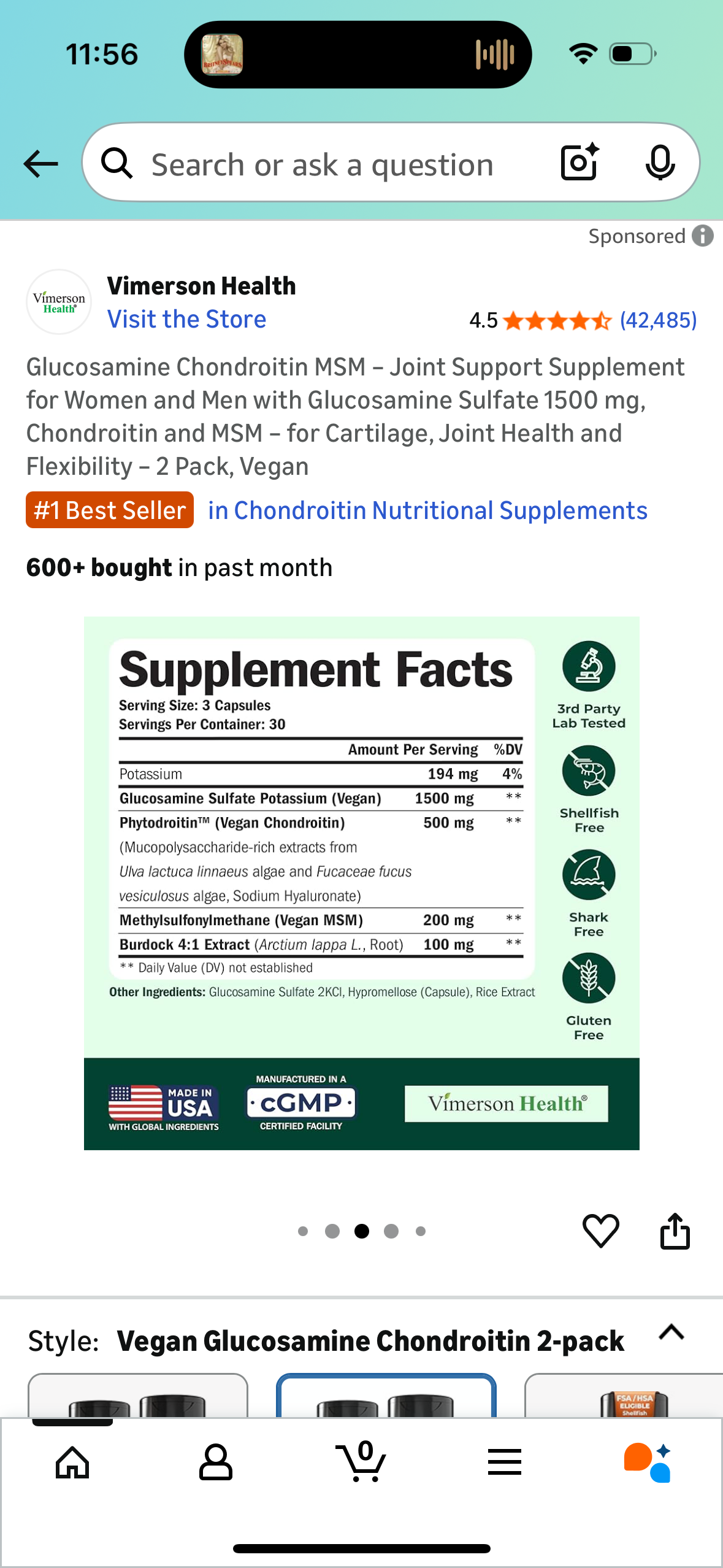The height and width of the screenshot is (1568, 723).
Task: Open the hamburger menu tab
Action: pyautogui.click(x=505, y=1462)
